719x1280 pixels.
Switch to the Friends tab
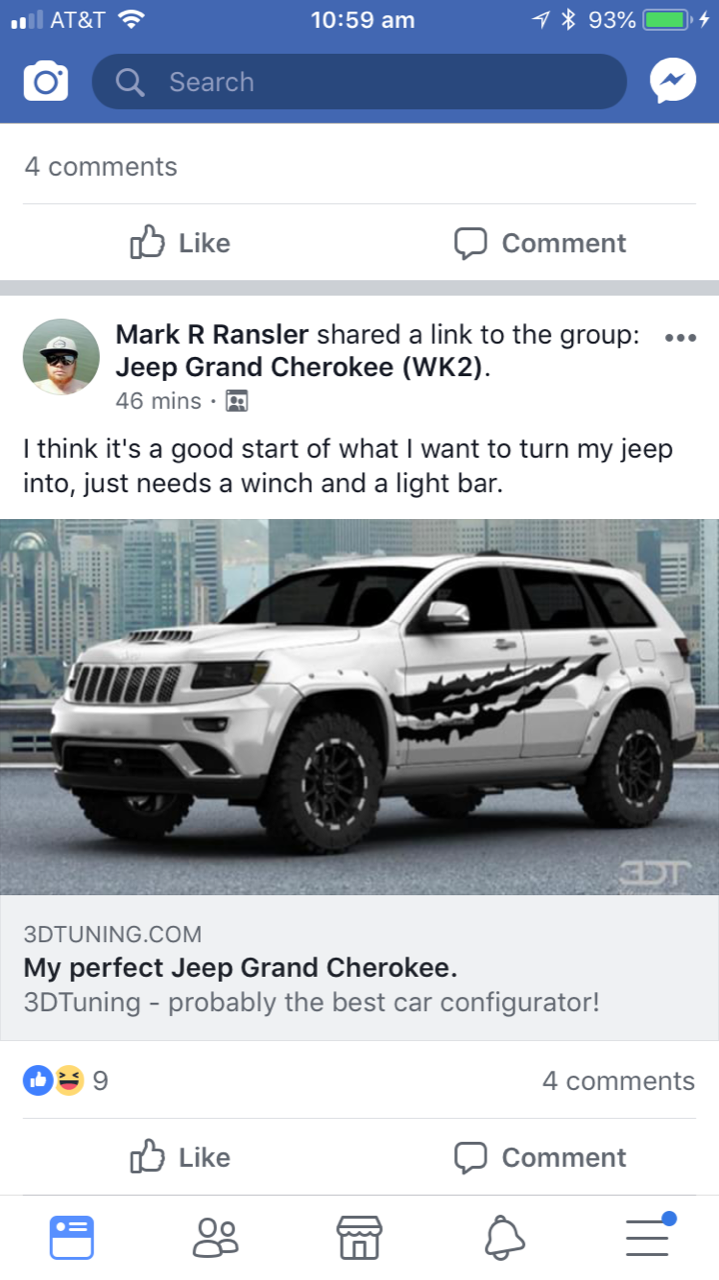[x=215, y=1237]
